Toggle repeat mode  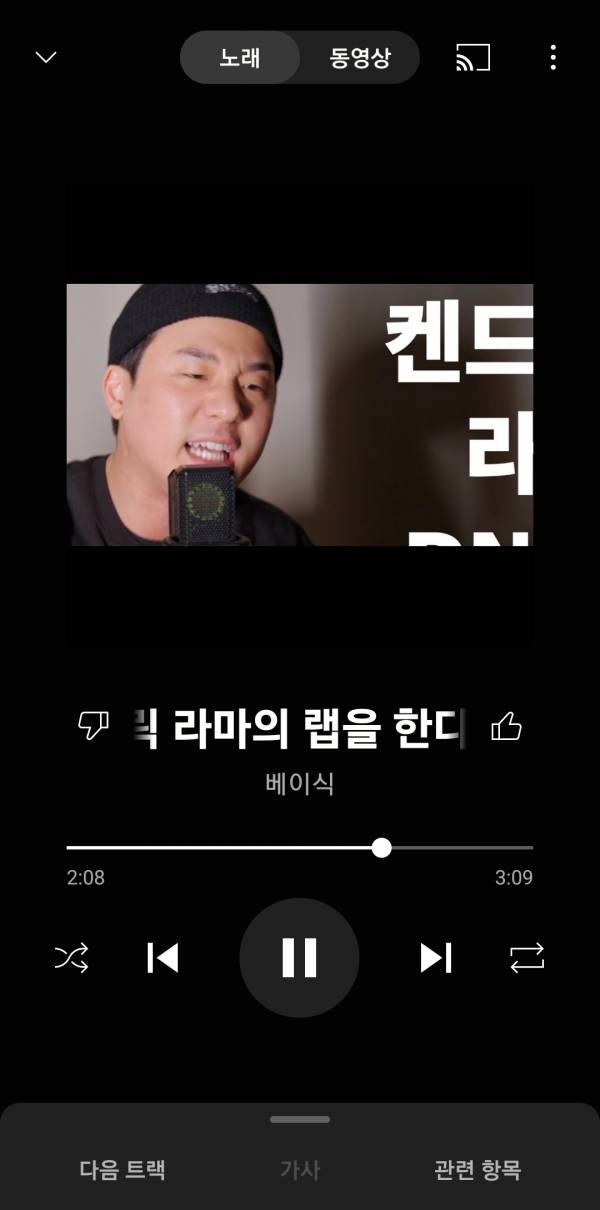(527, 958)
